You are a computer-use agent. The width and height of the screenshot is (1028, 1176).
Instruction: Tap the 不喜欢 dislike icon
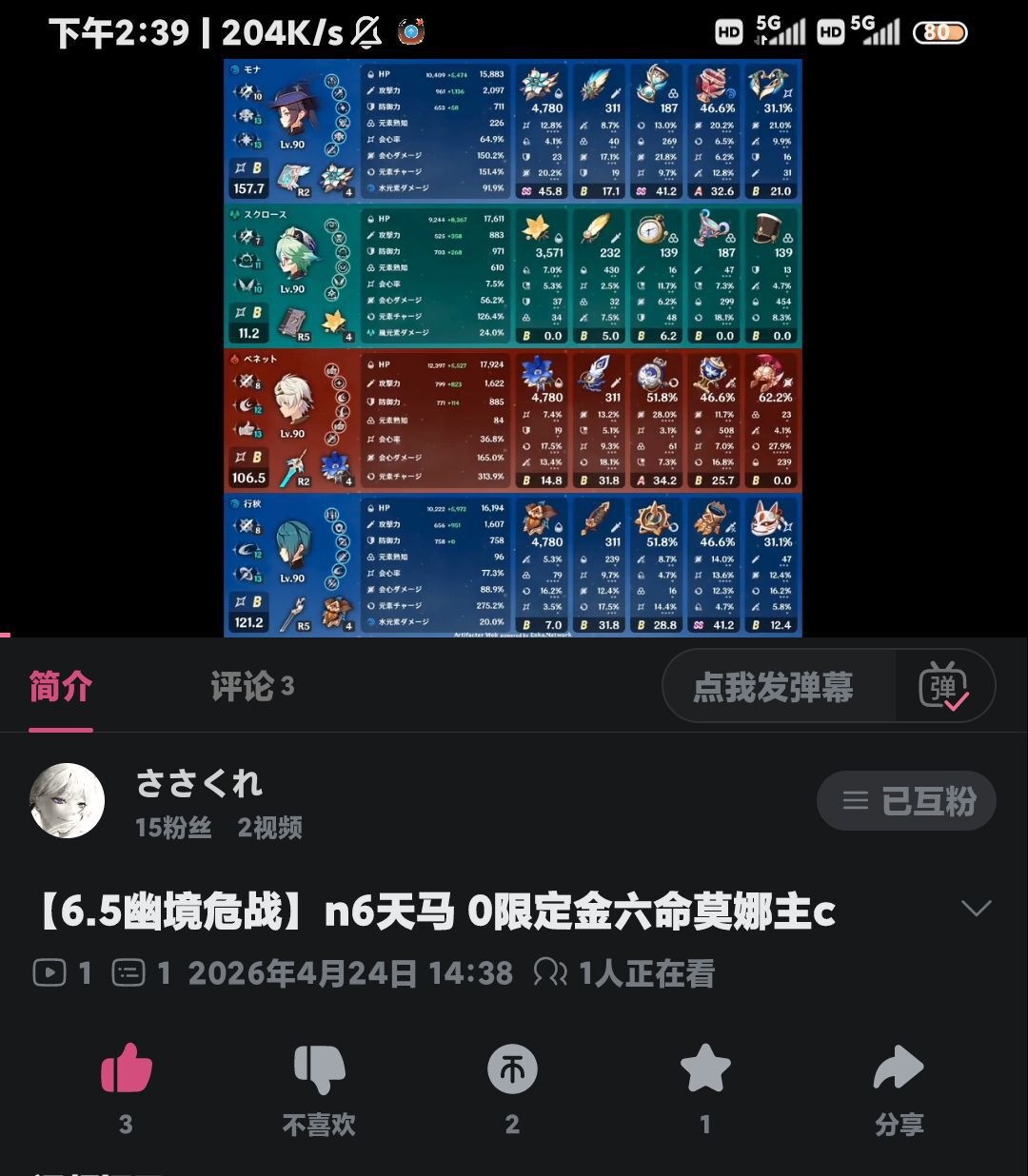point(319,1069)
